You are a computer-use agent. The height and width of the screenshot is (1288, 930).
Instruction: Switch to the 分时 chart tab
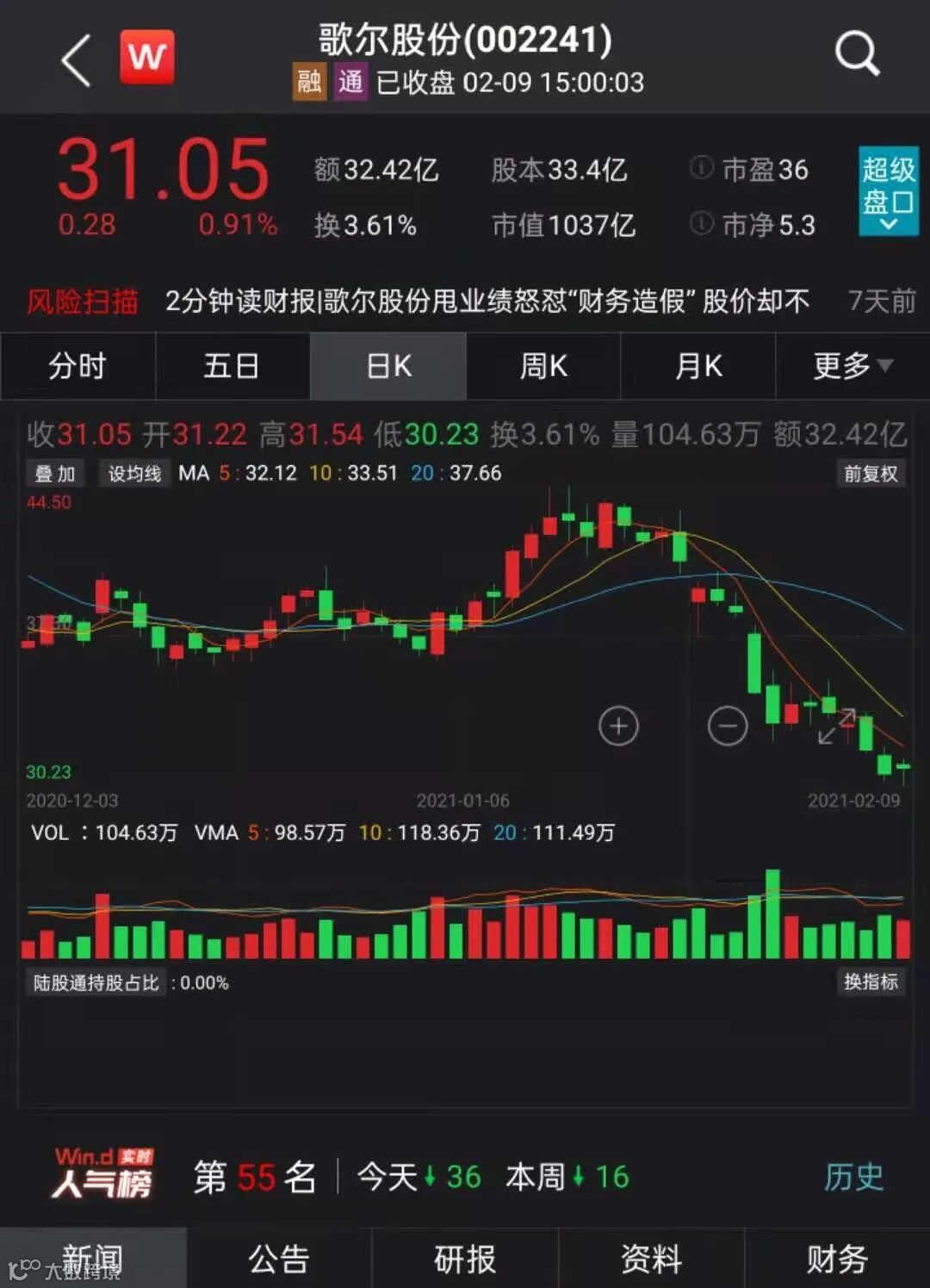point(77,366)
